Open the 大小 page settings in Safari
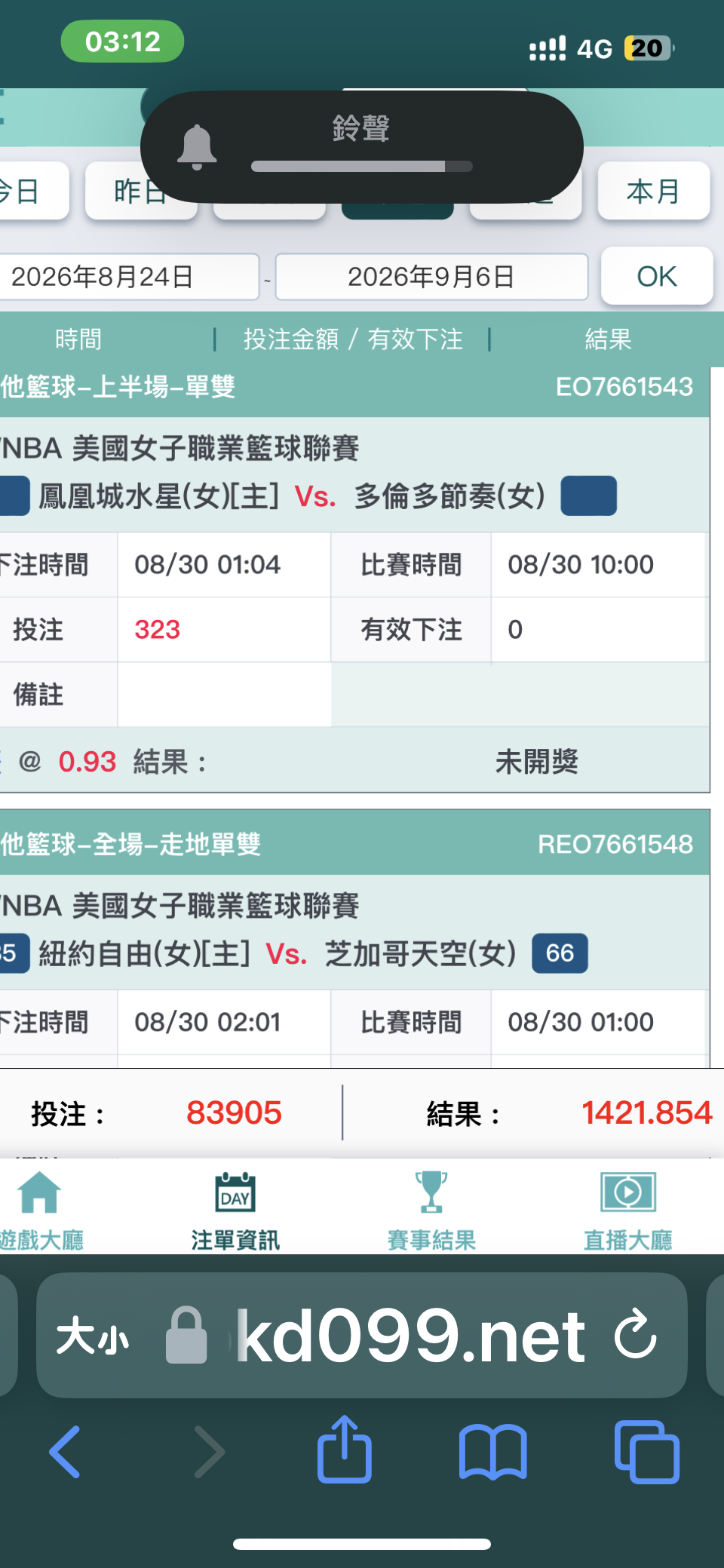The height and width of the screenshot is (1568, 724). click(93, 1336)
